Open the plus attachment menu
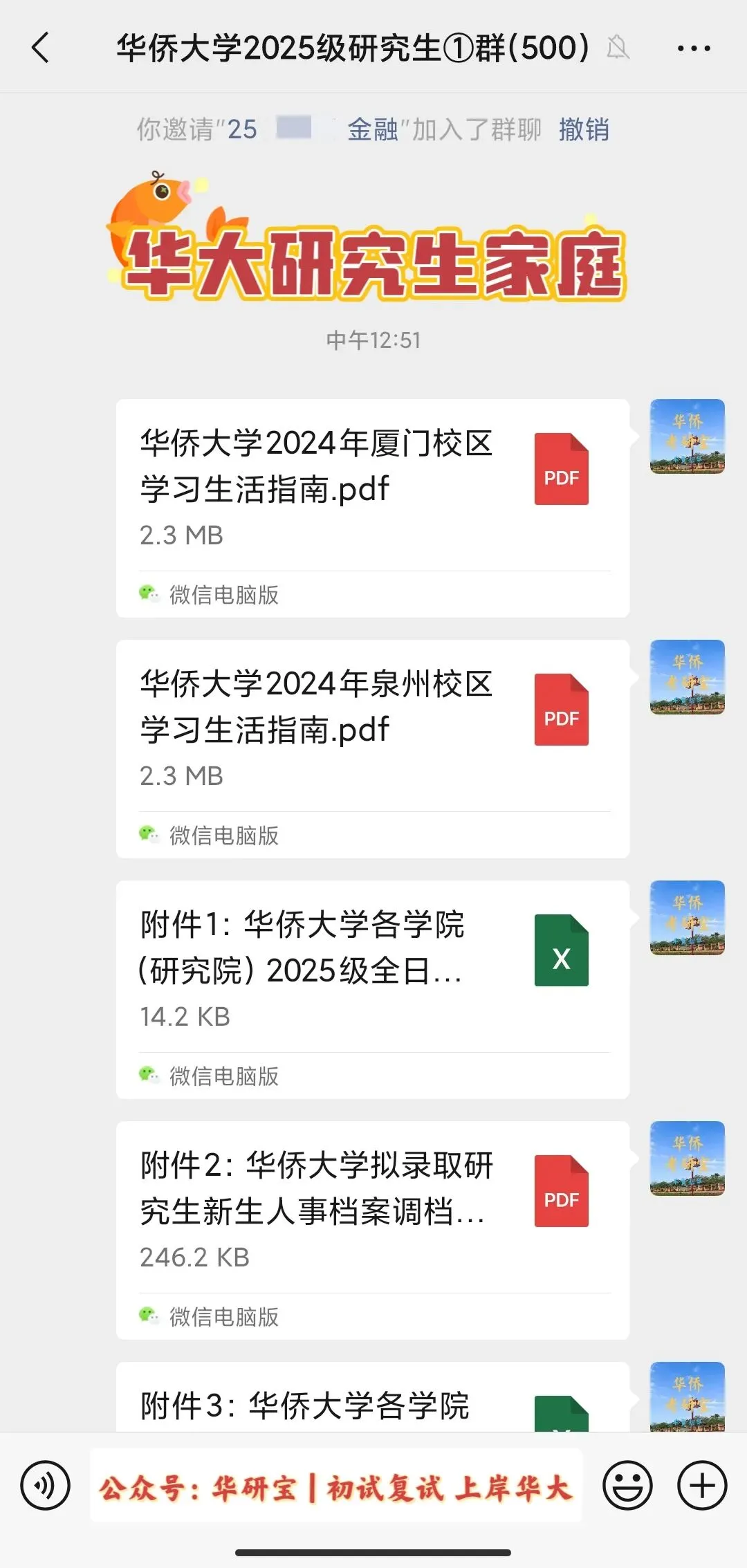 click(x=702, y=1485)
